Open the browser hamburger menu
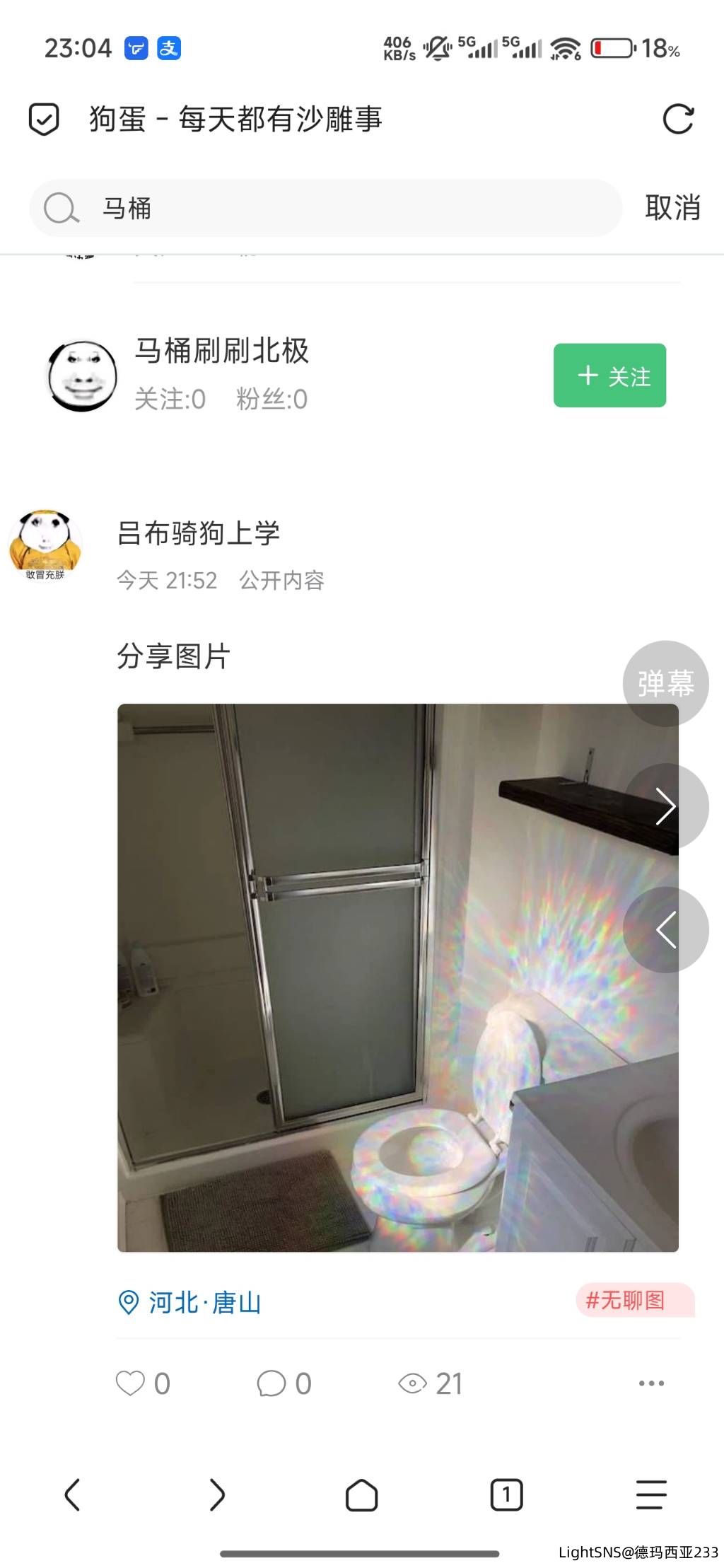 650,1494
